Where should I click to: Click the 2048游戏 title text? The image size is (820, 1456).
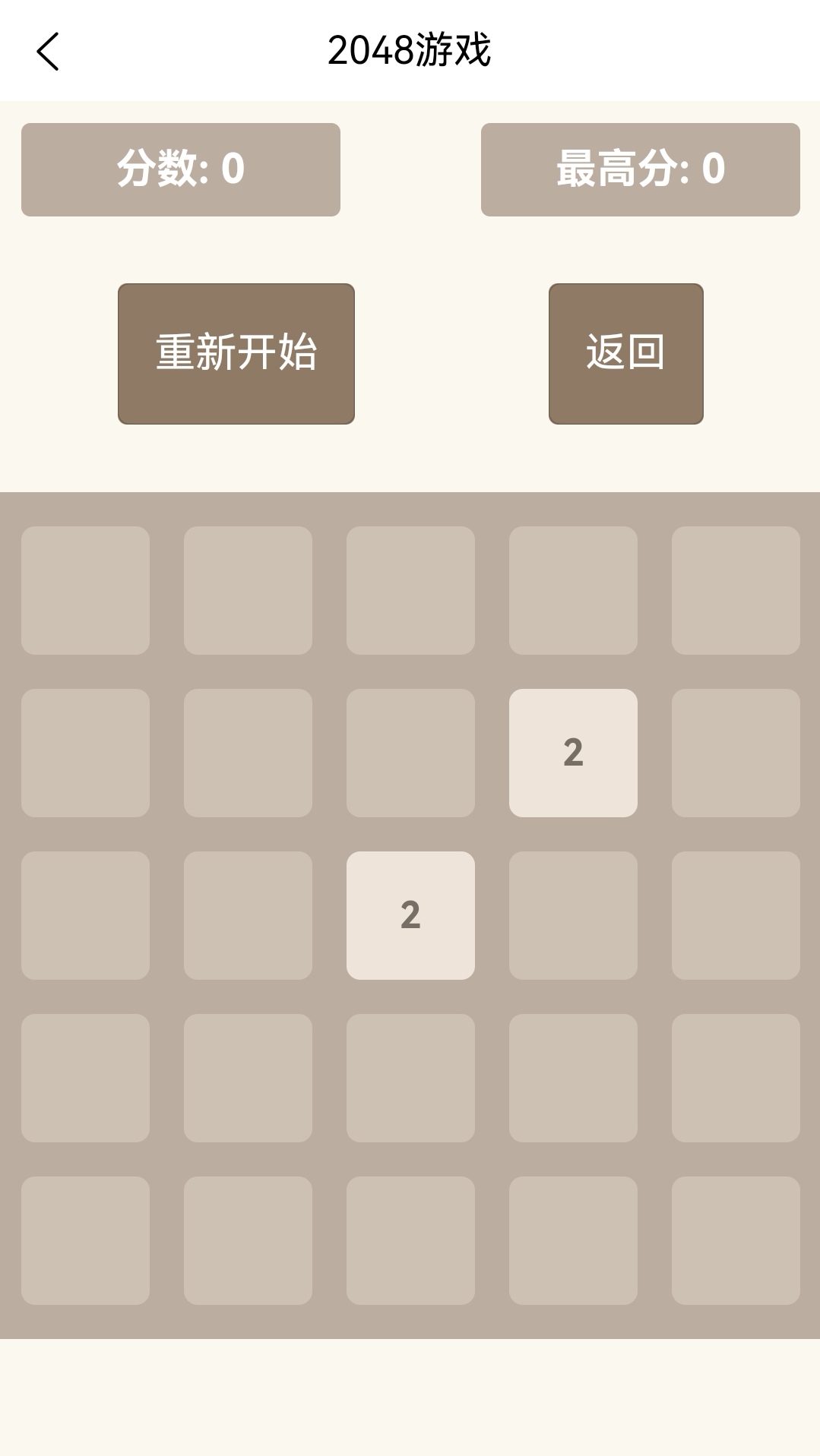(410, 51)
